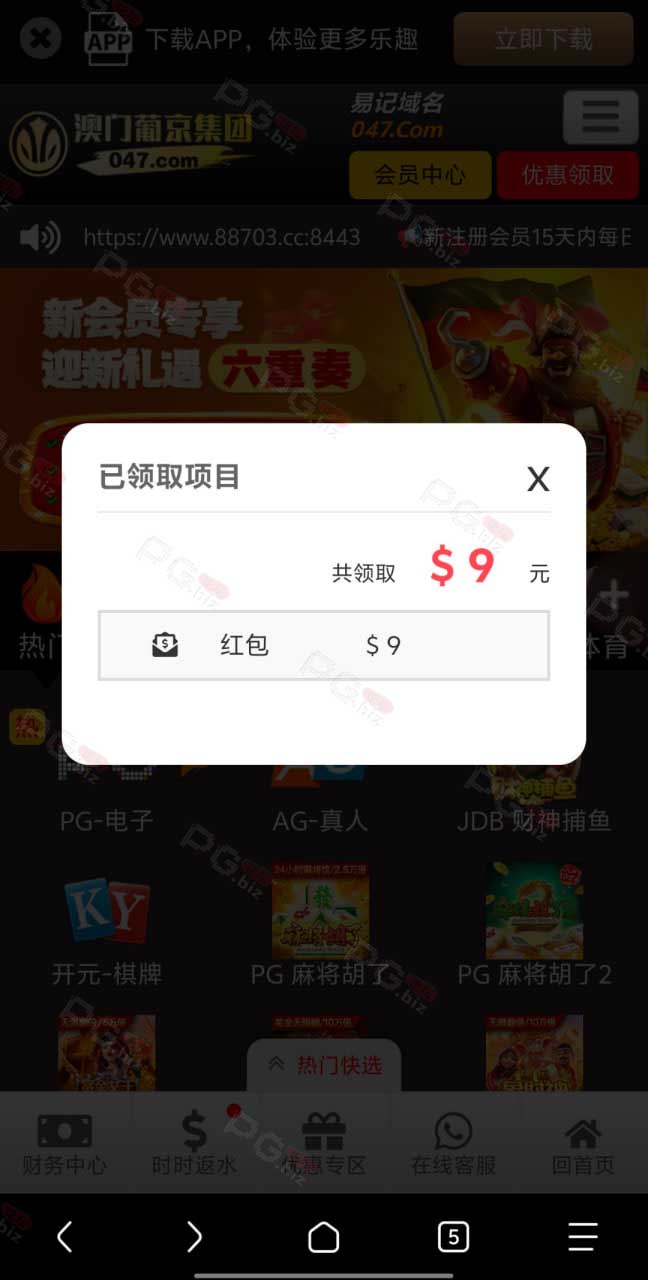The width and height of the screenshot is (648, 1280).
Task: Tap the 立即下载 button
Action: (x=543, y=39)
